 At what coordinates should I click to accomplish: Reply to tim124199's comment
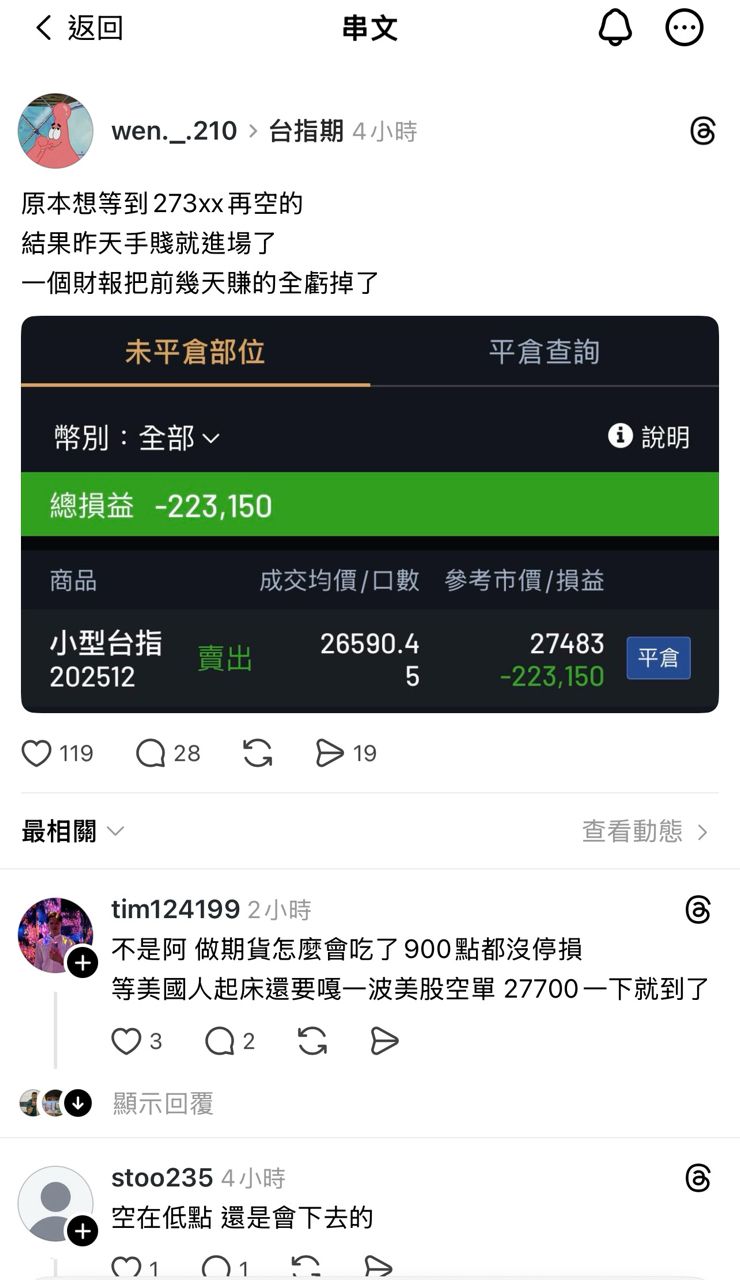pyautogui.click(x=219, y=1041)
